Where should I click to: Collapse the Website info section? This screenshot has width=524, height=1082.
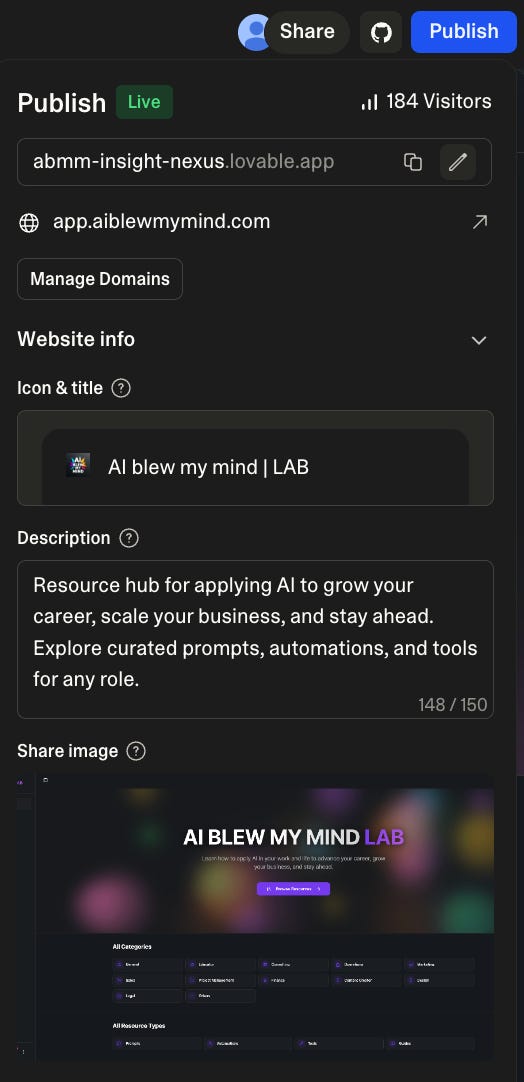[x=478, y=340]
